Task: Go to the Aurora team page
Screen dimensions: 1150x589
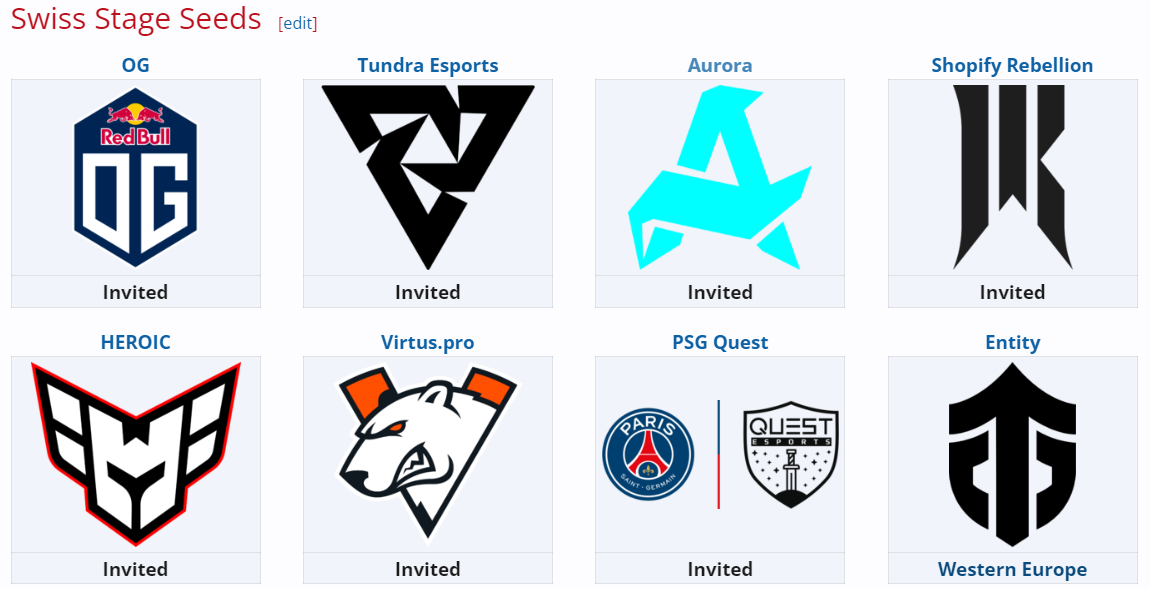Action: 719,65
